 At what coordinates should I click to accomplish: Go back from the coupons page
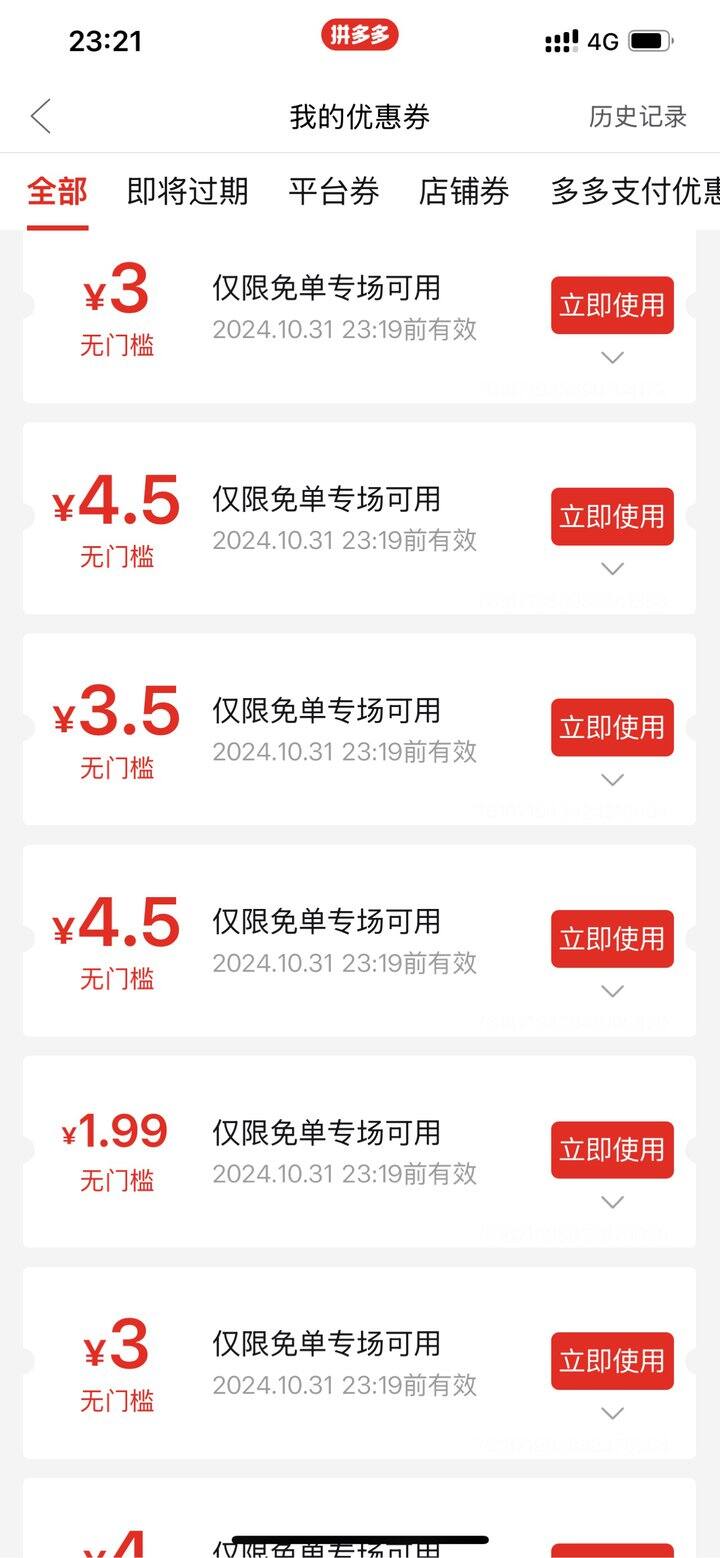tap(41, 117)
